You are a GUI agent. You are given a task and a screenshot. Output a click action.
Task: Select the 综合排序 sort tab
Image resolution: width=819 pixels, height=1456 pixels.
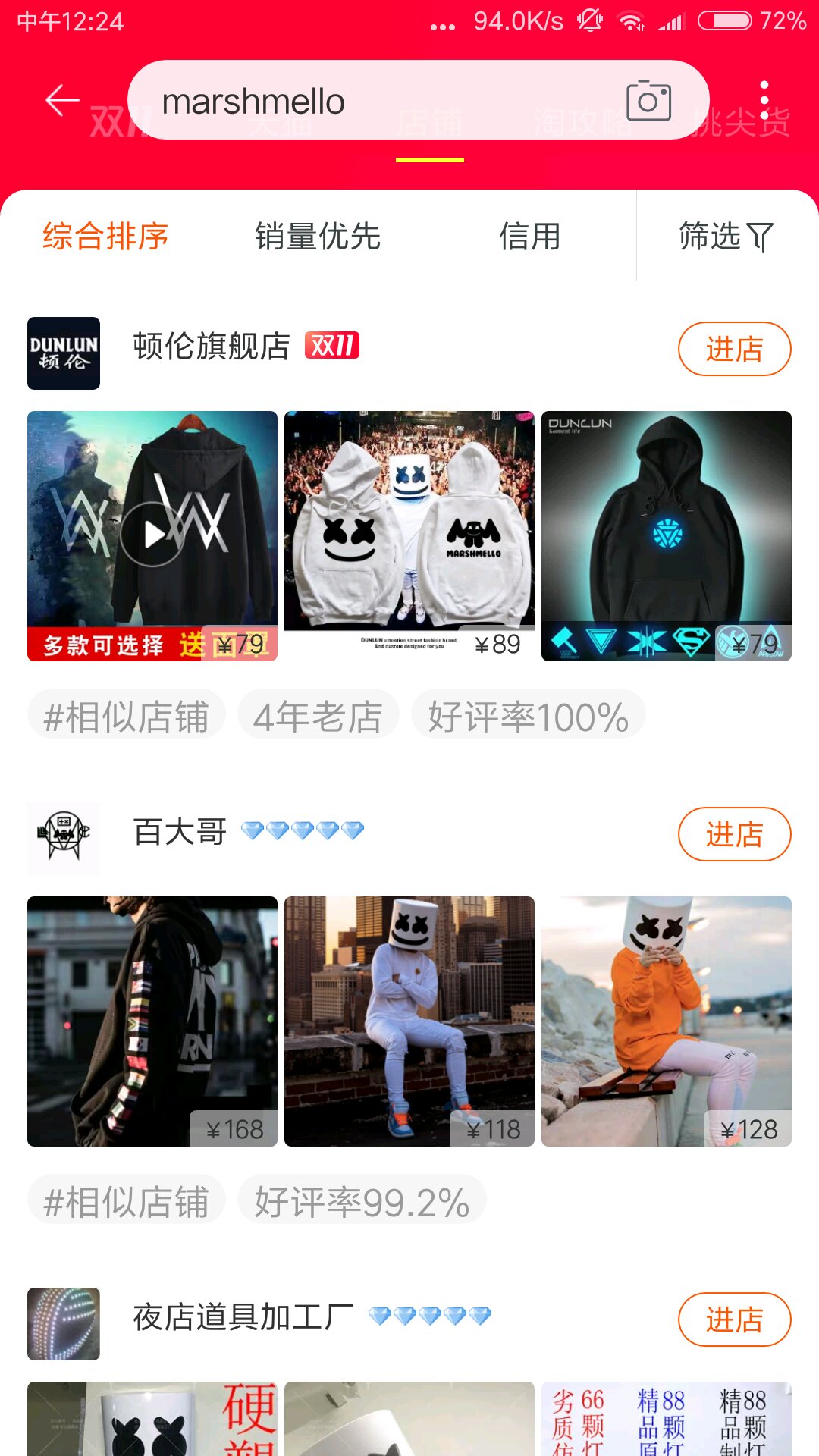click(x=105, y=236)
